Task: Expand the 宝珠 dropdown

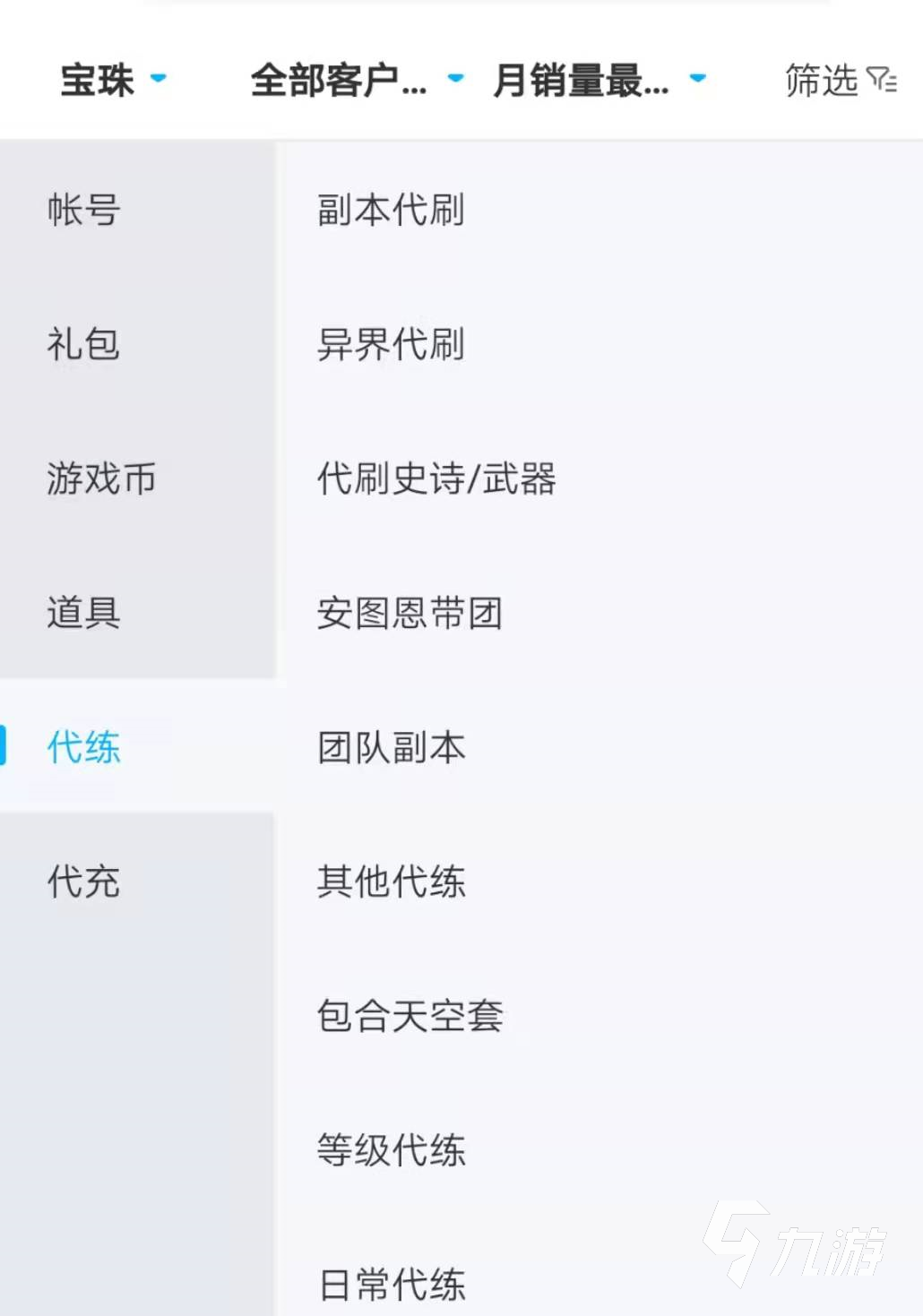Action: 113,81
